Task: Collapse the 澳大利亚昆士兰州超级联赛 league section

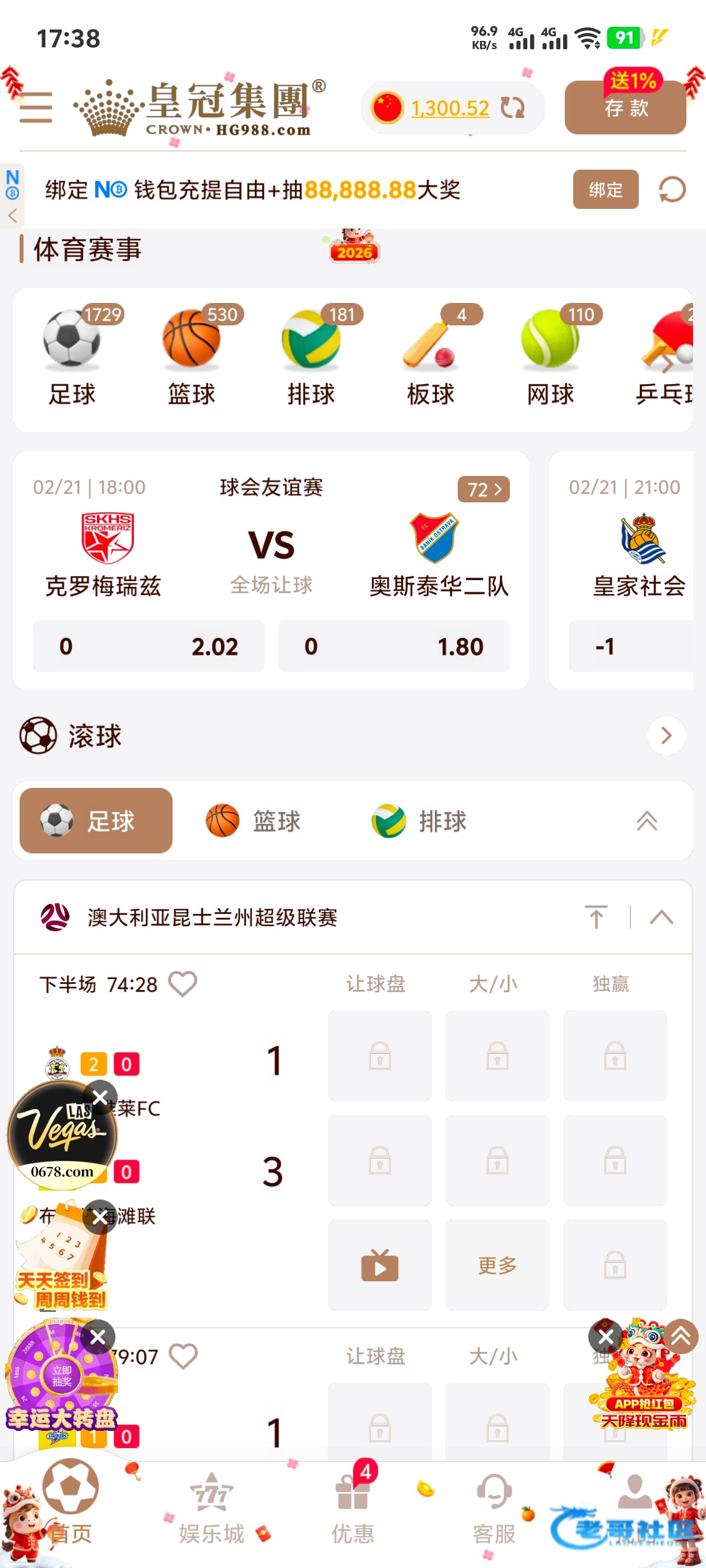Action: click(x=661, y=917)
